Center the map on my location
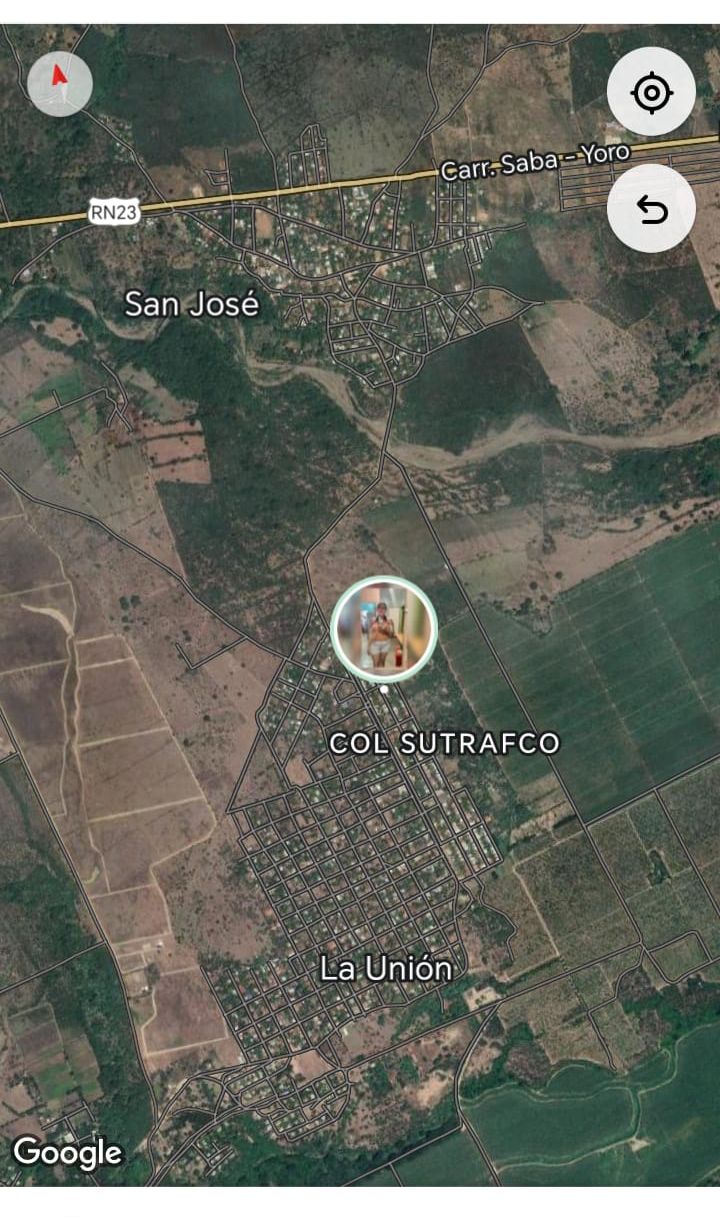 [x=651, y=93]
